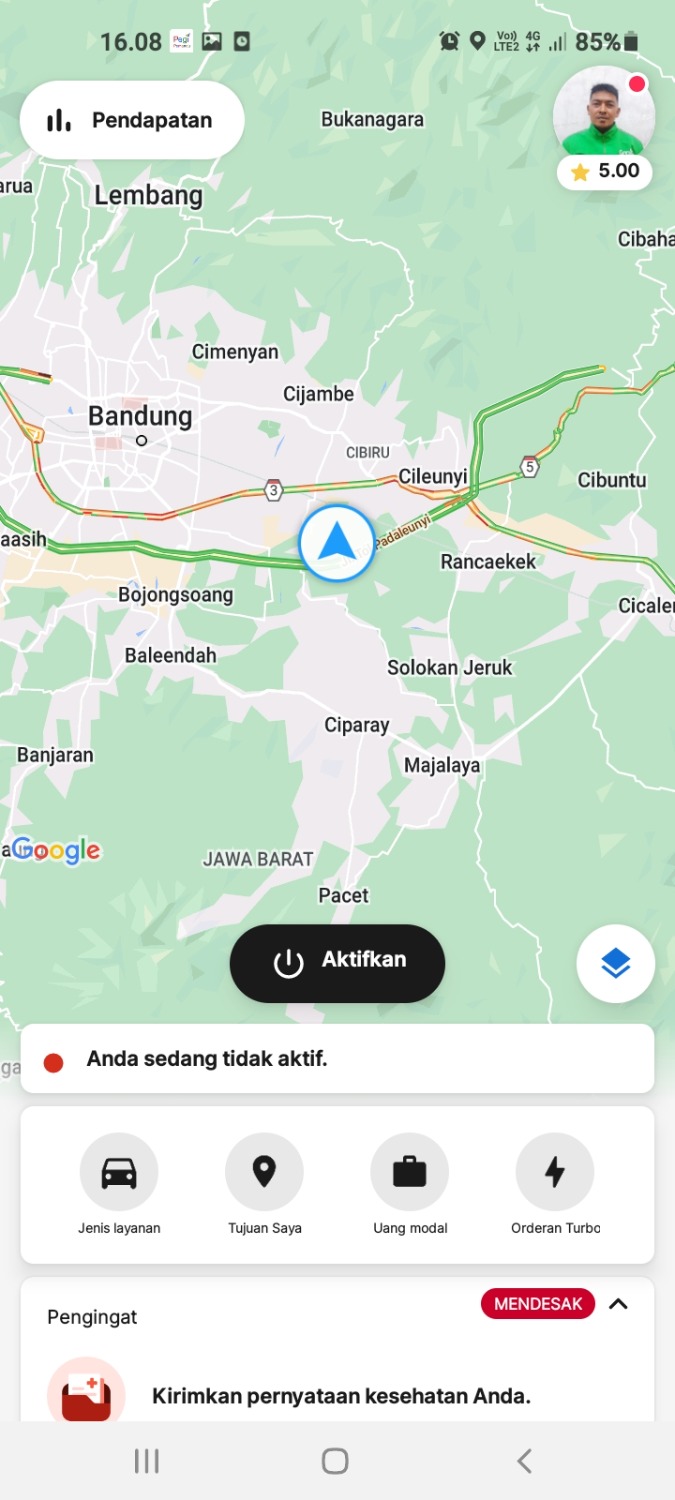The image size is (675, 1500).
Task: Tap Aktifkan to go online
Action: [x=337, y=963]
